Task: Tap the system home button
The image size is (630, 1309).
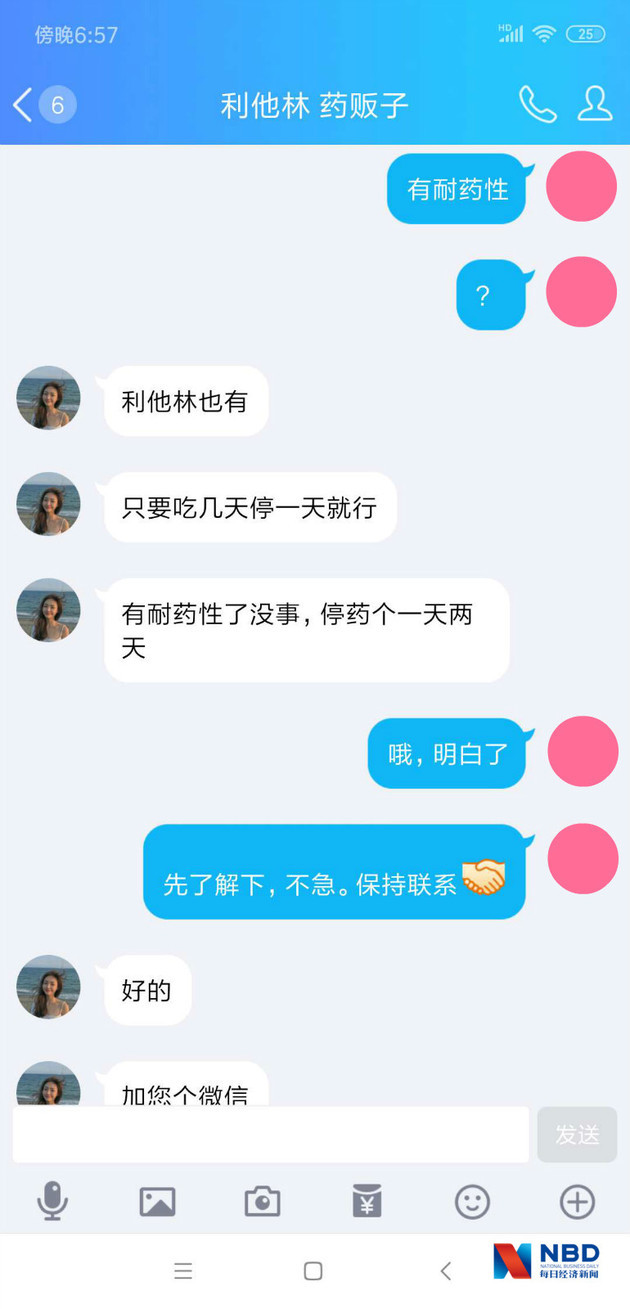Action: tap(313, 1271)
